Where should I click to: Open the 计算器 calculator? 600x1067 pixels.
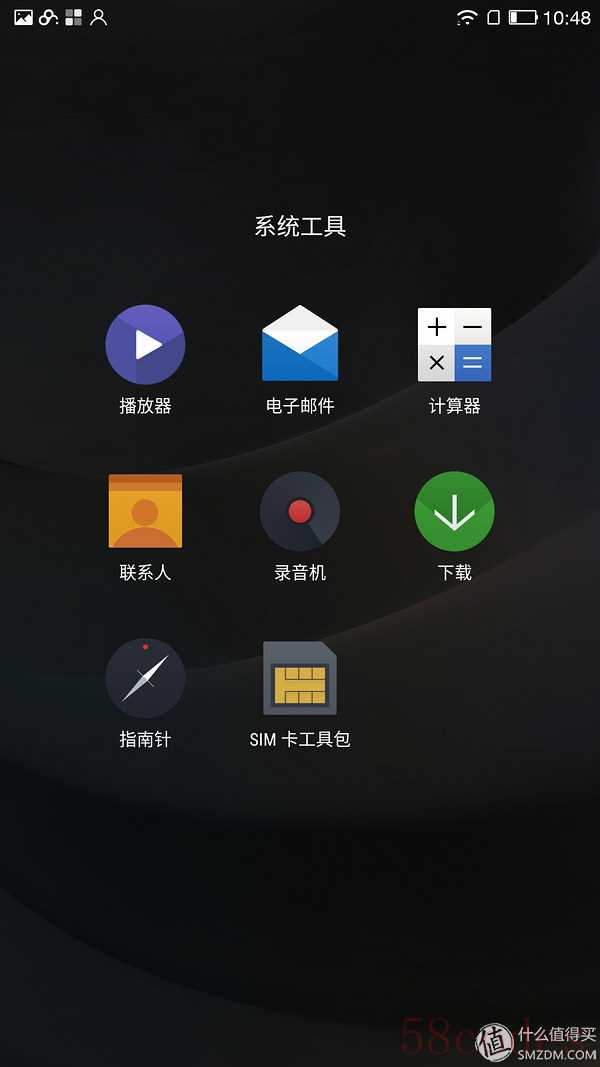pyautogui.click(x=454, y=345)
